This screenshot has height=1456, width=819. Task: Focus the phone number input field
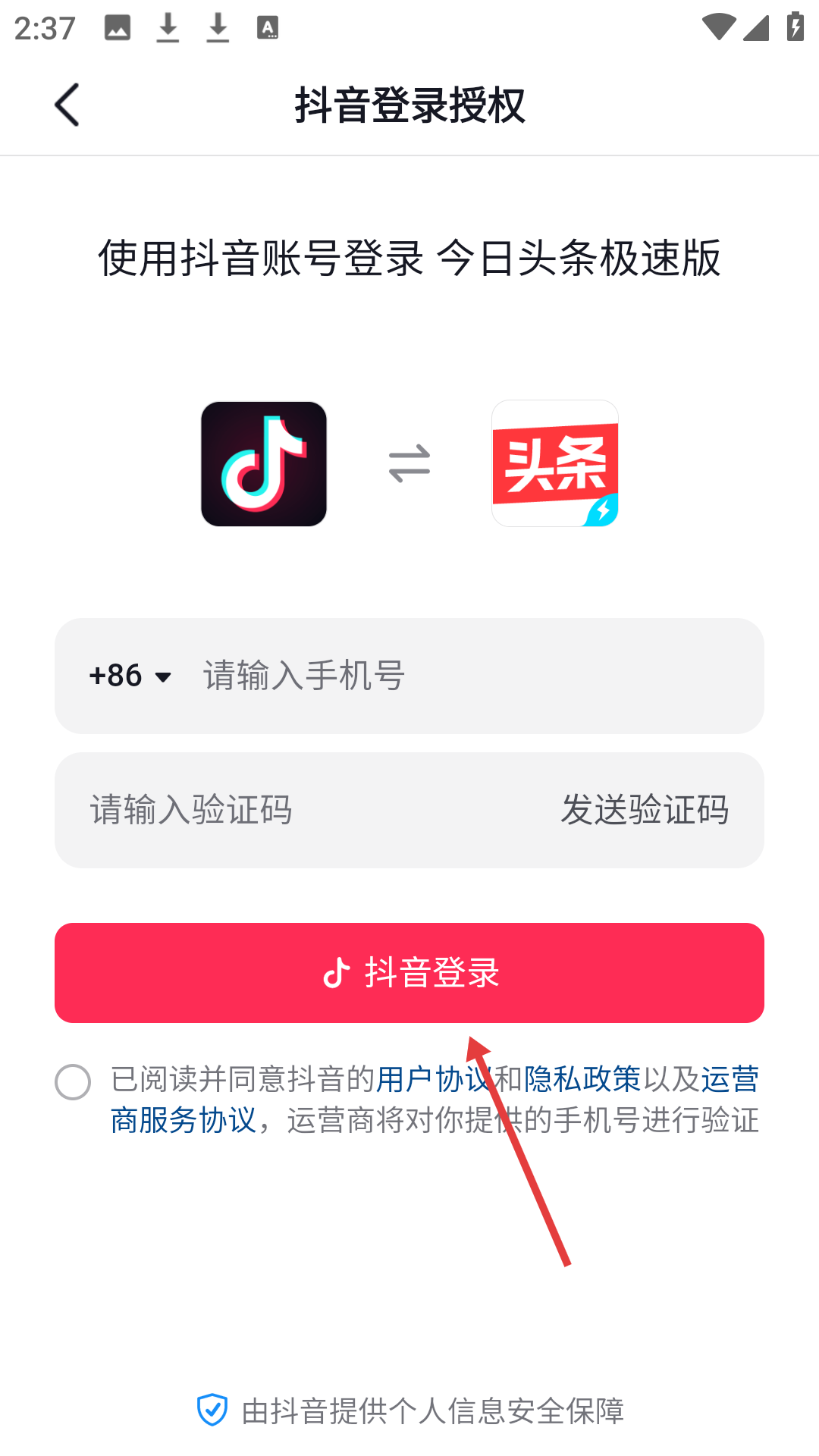tap(470, 676)
